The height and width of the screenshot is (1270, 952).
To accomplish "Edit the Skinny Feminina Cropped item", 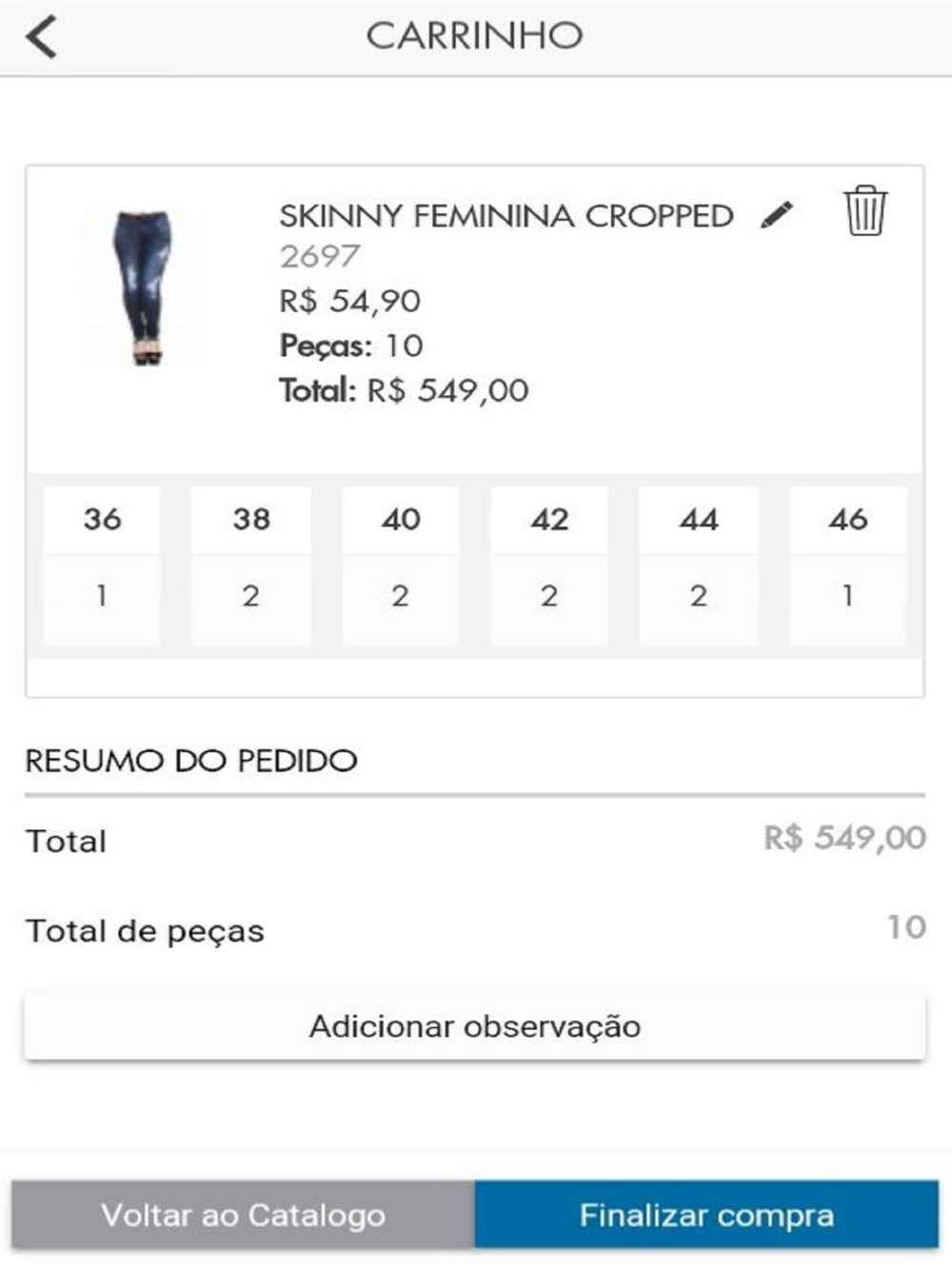I will [777, 214].
